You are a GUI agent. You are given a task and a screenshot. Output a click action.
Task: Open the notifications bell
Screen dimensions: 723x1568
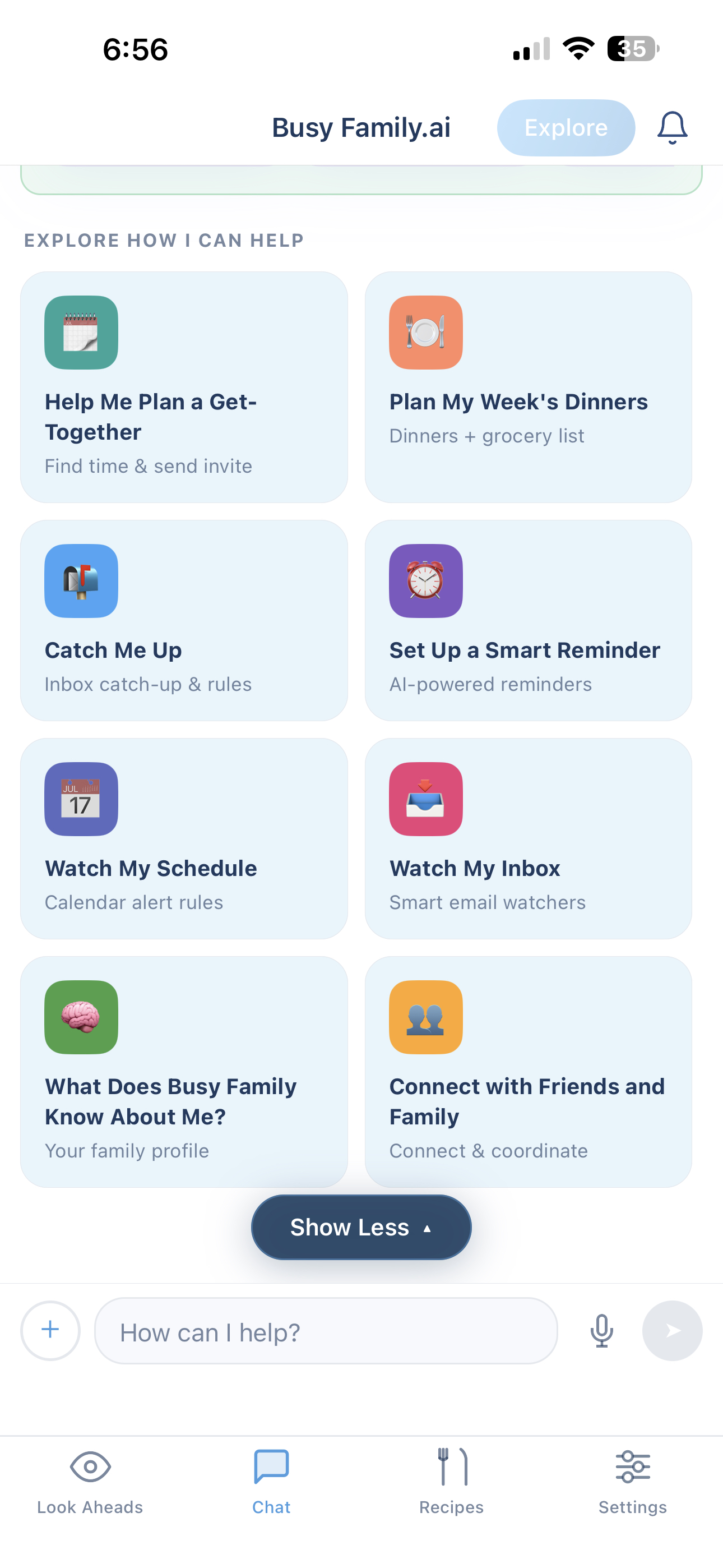672,128
